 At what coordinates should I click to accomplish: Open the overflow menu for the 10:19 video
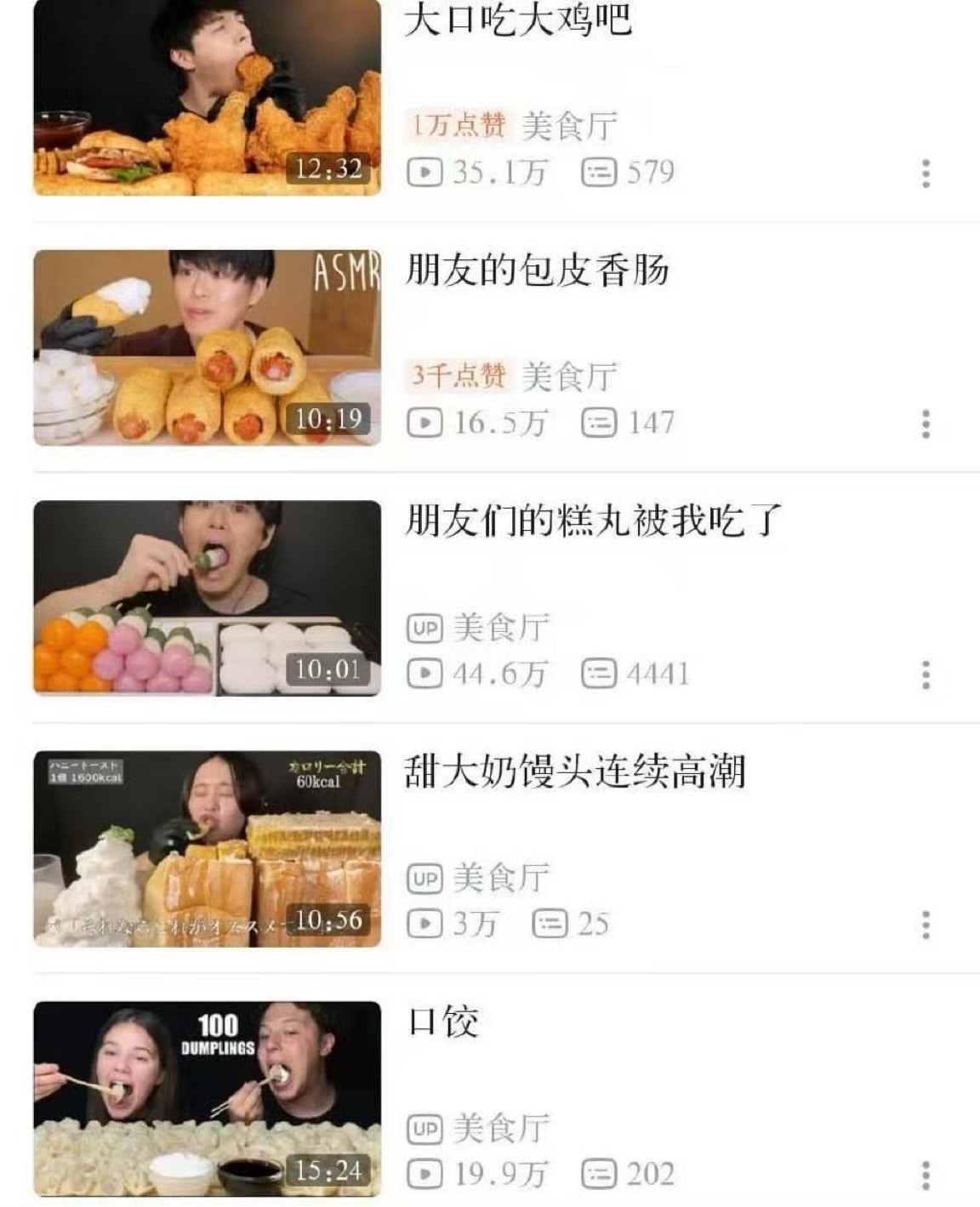(x=926, y=424)
